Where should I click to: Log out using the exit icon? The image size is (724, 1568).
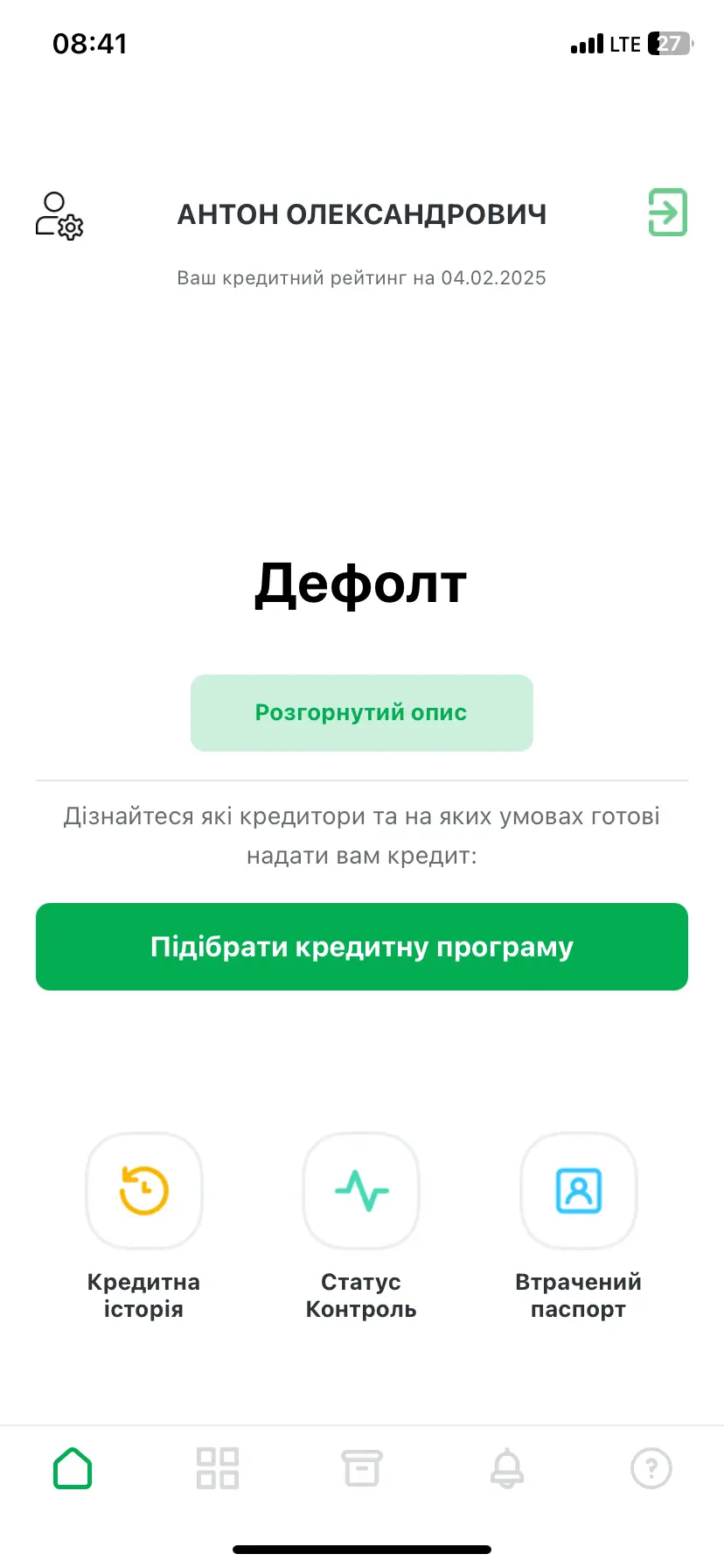667,213
